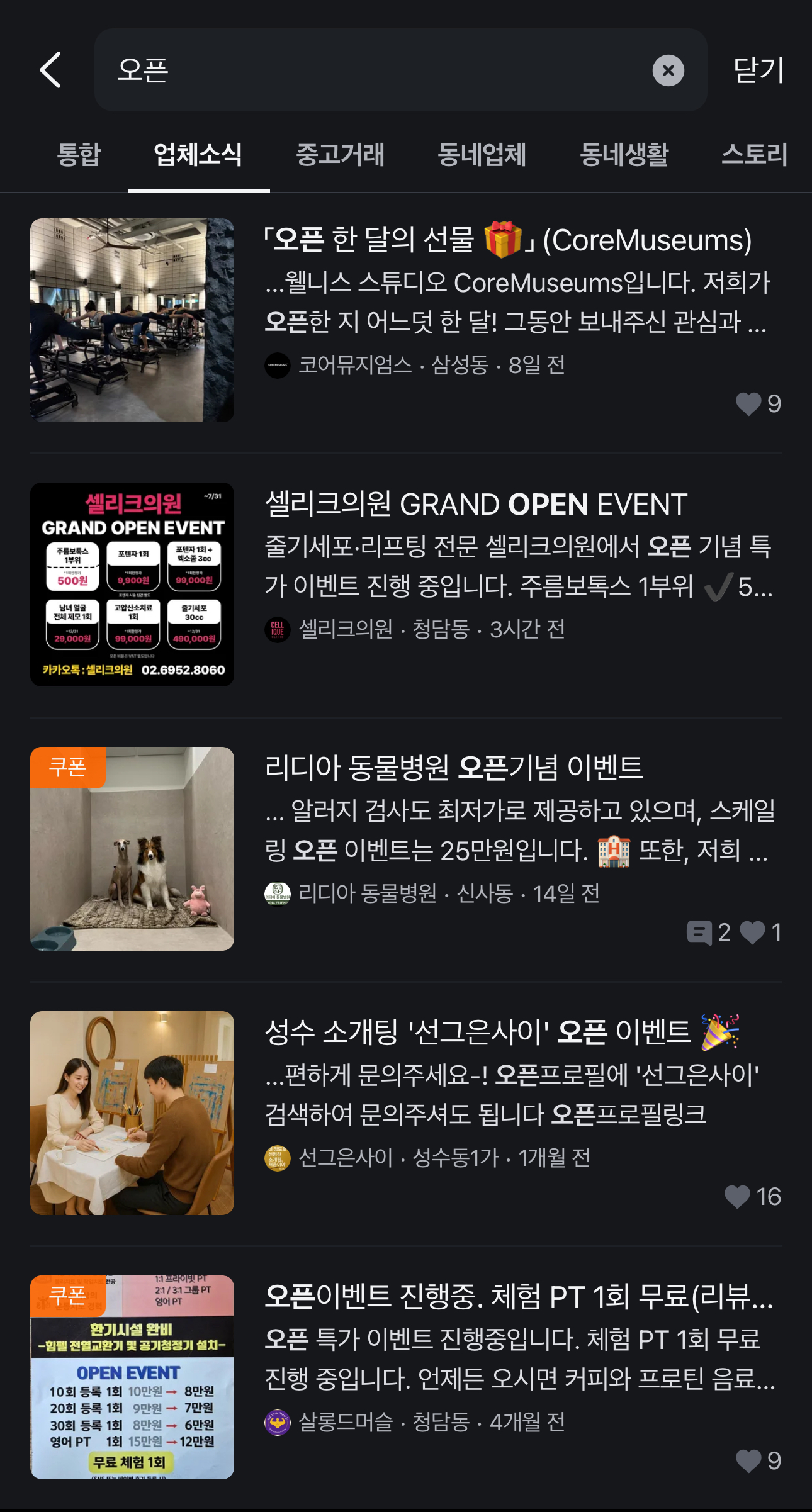Screen dimensions: 812x1512
Task: Open the CoreMuseums 오픈 한 달의 선물 post
Action: click(507, 240)
